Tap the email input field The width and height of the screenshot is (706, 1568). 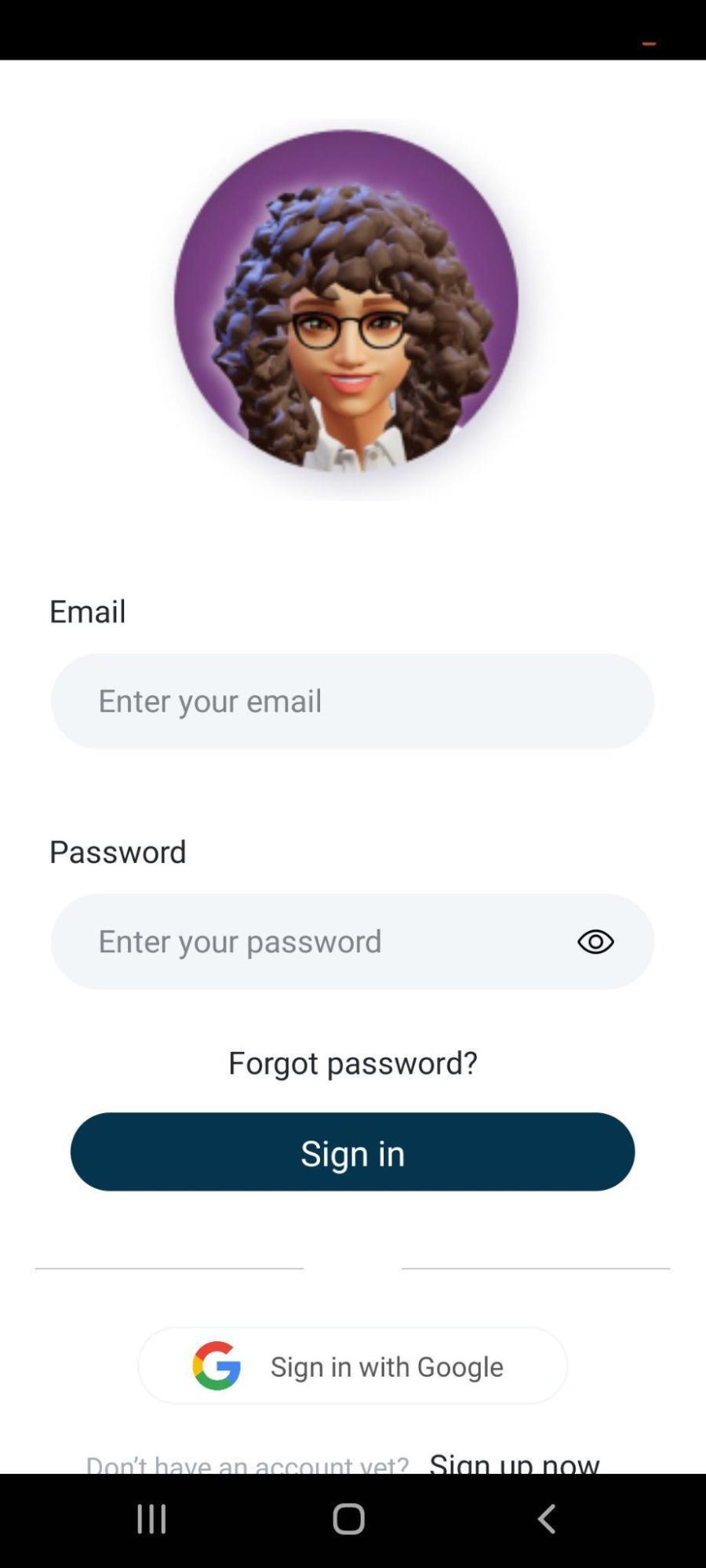click(351, 700)
